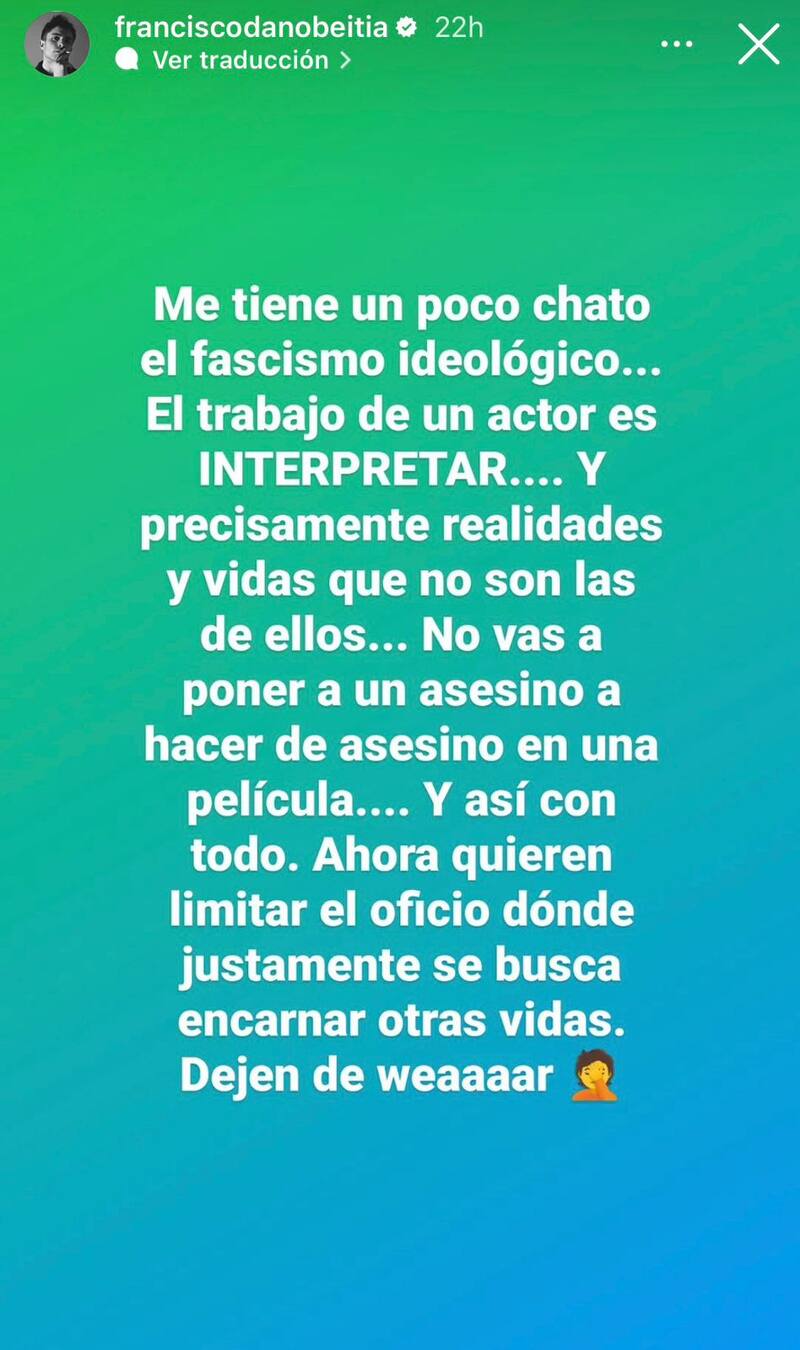
Task: Tap the franciscodanobeitia username
Action: pyautogui.click(x=251, y=27)
